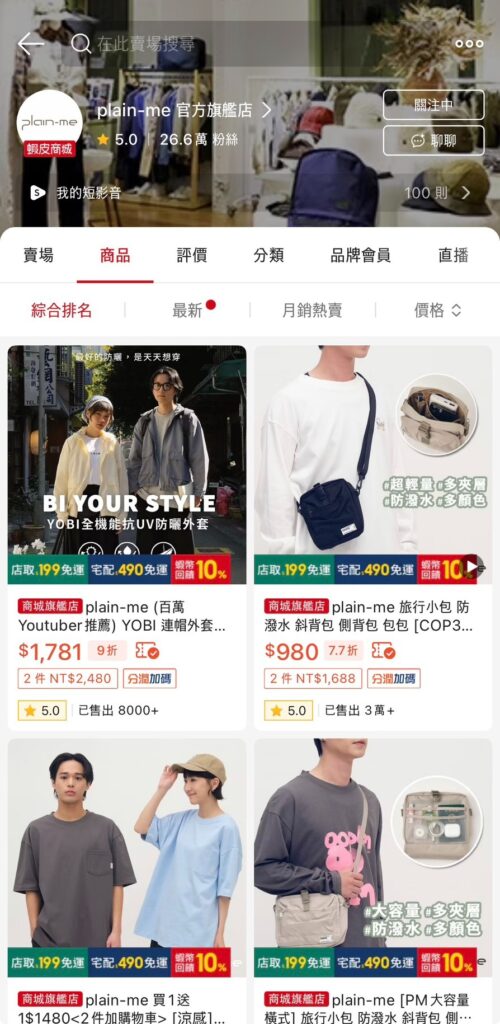Switch to the 品牌會員 tab
This screenshot has height=1024, width=500.
point(360,255)
